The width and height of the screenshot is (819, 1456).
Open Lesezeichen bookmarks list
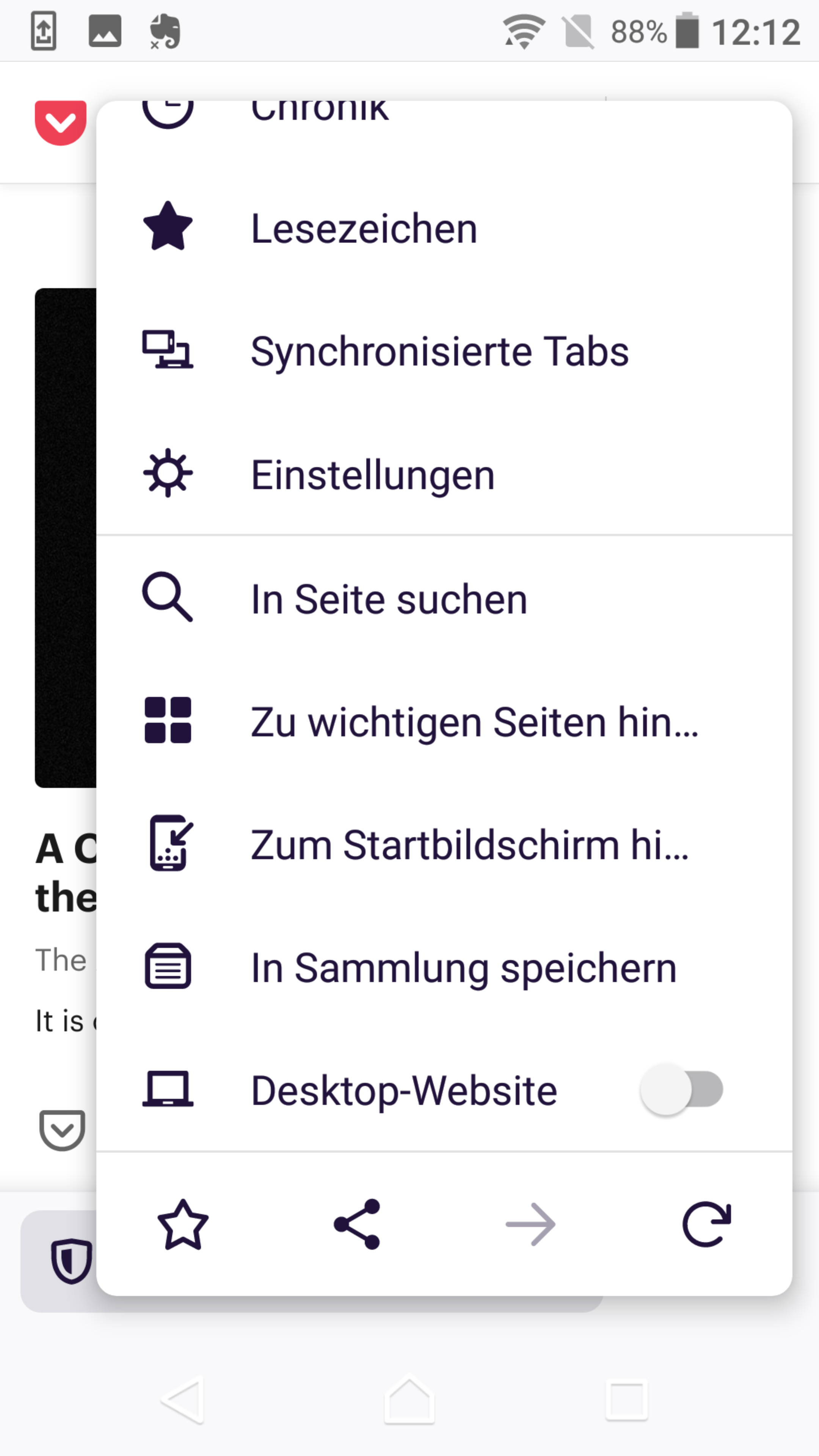click(364, 228)
